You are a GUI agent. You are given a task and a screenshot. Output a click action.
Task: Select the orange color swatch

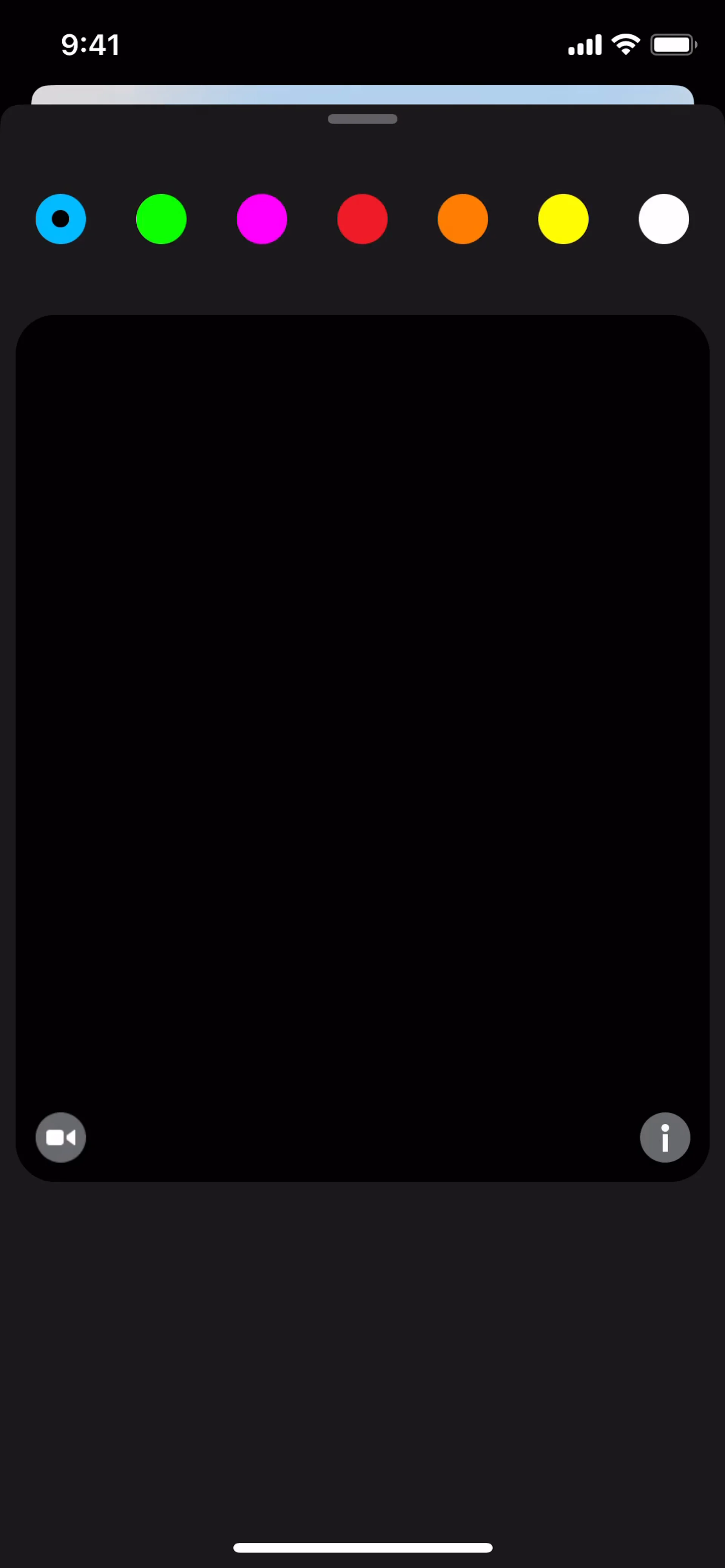pyautogui.click(x=463, y=219)
